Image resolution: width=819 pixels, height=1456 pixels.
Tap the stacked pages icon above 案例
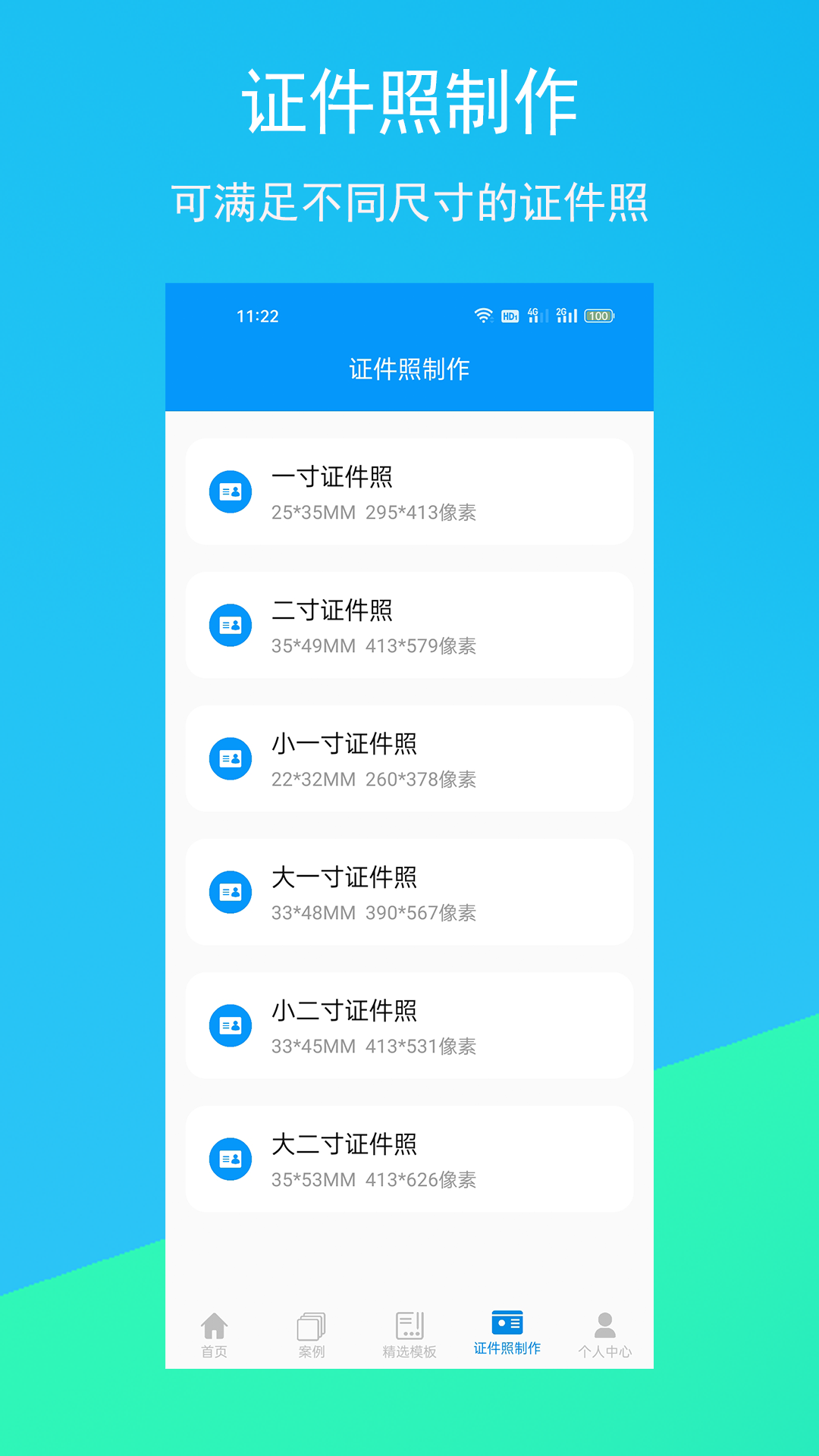(312, 1323)
